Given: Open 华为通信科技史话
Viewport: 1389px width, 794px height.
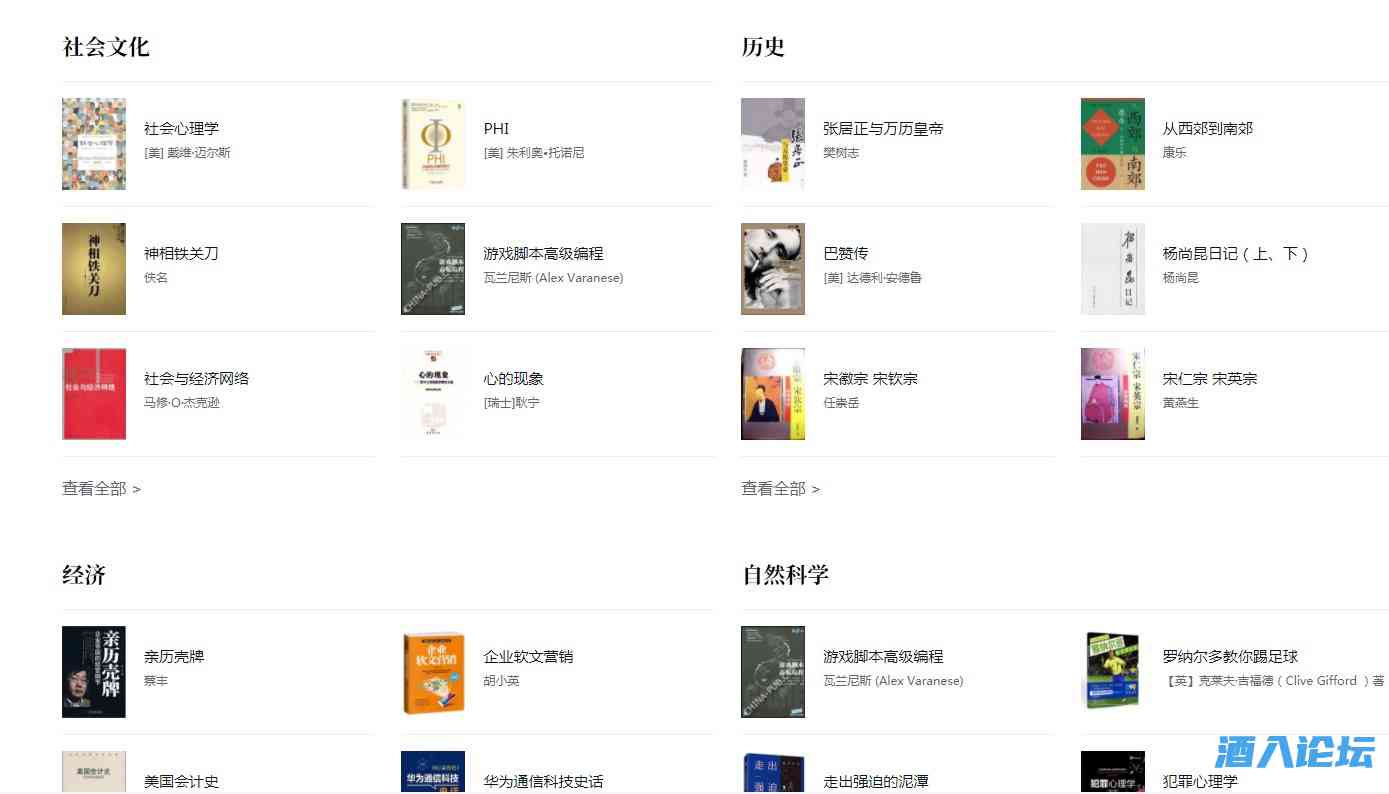Looking at the screenshot, I should [x=543, y=781].
